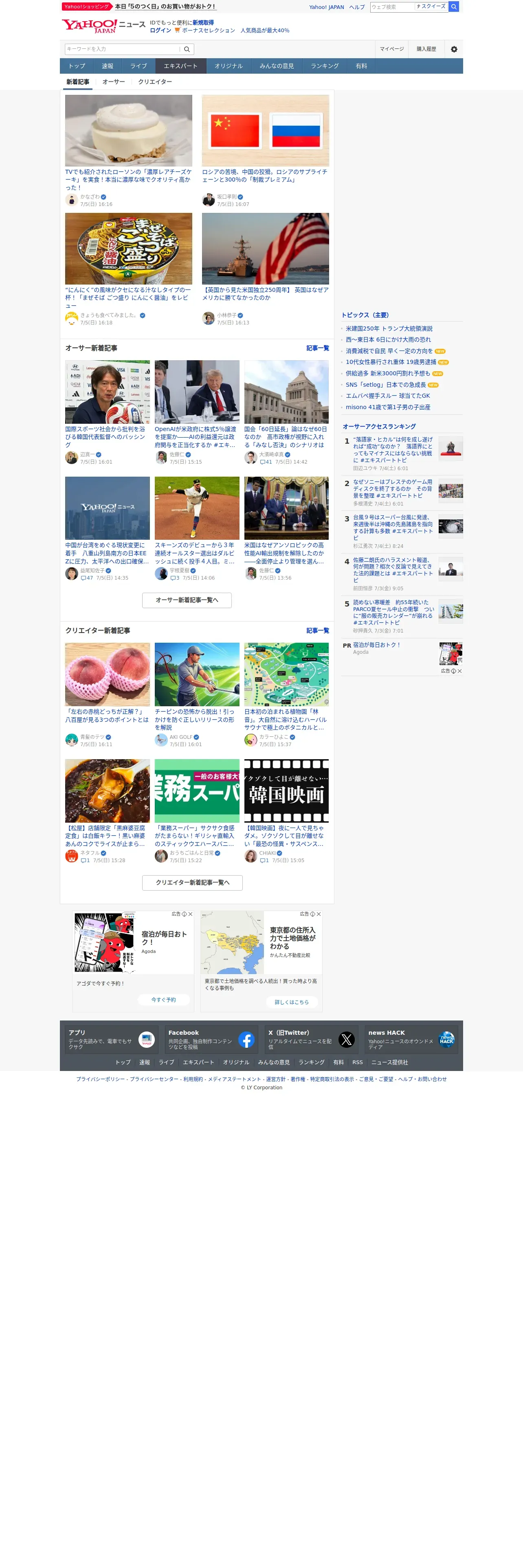
Task: Switch to the オーサー sub-tab
Action: 114,81
